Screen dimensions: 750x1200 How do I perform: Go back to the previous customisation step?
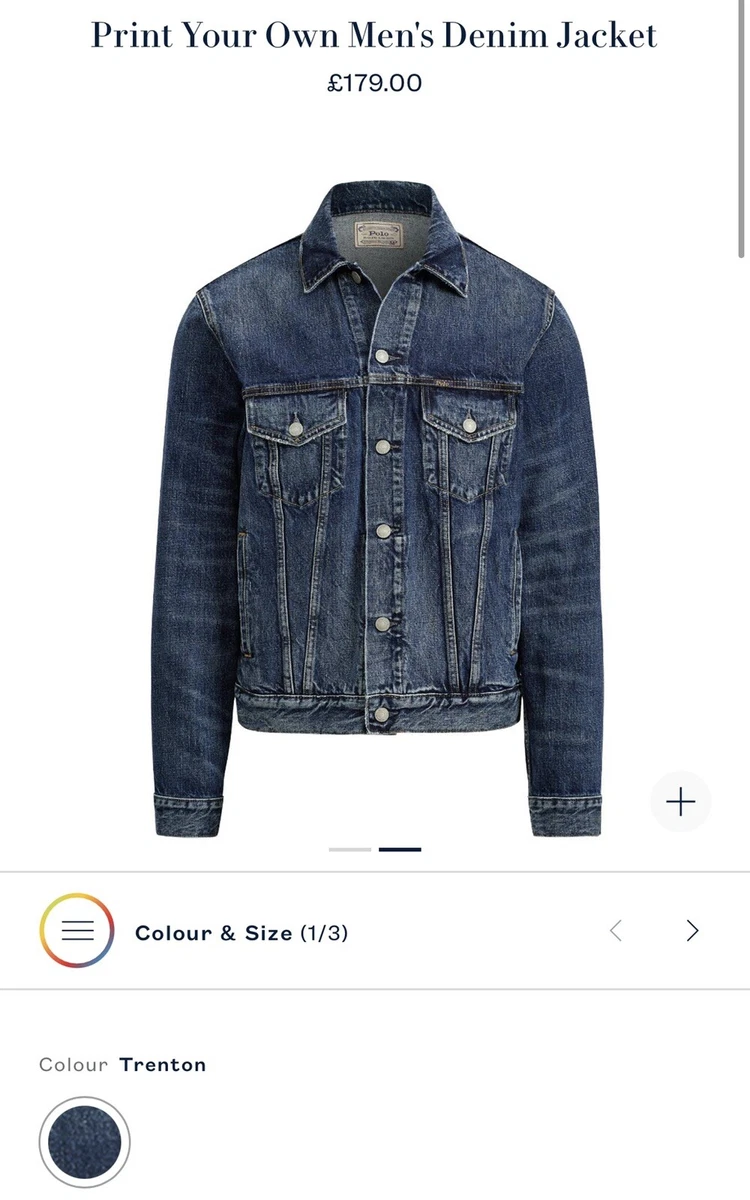pyautogui.click(x=616, y=931)
